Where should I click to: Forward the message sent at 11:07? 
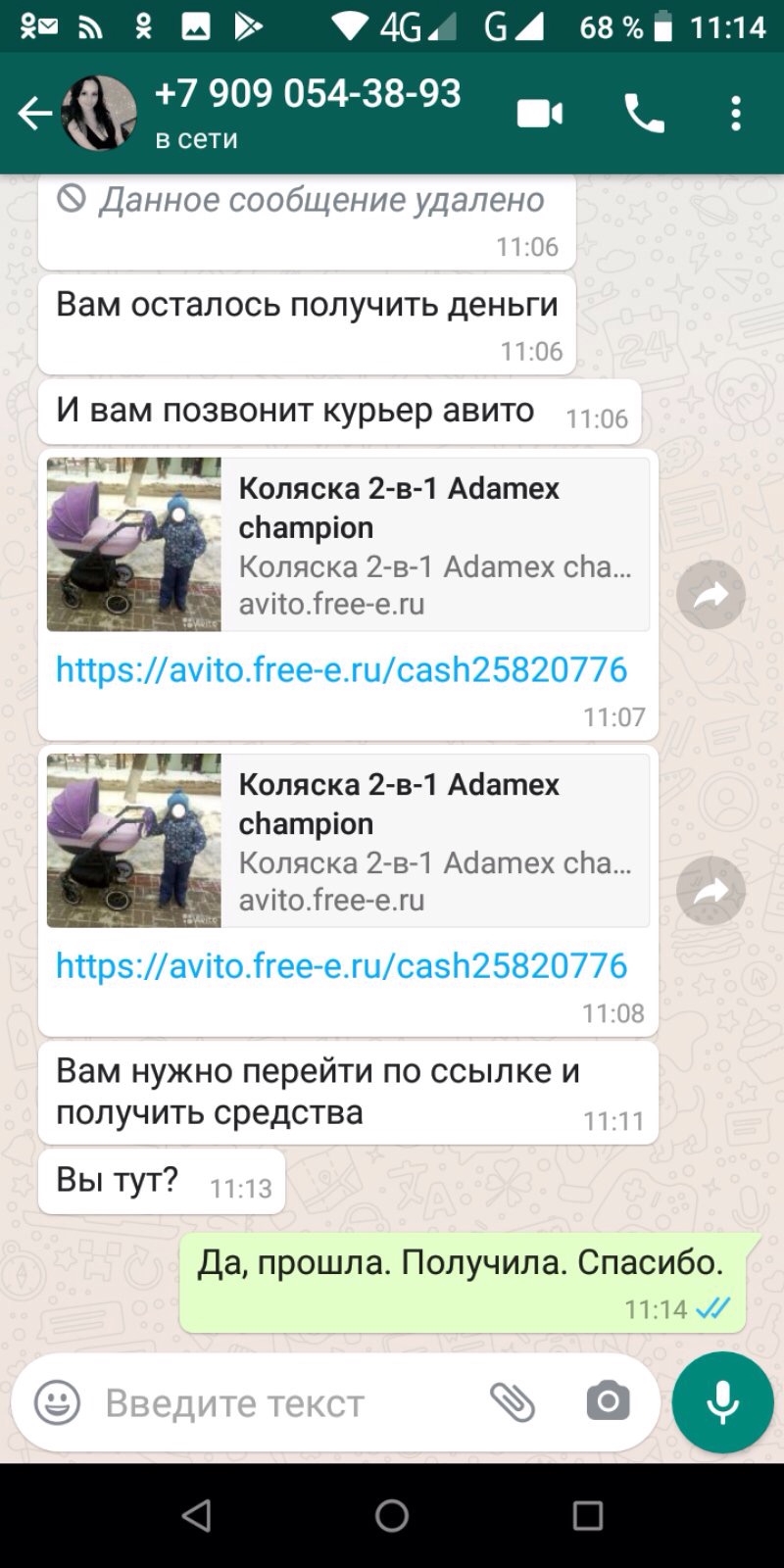(x=710, y=594)
